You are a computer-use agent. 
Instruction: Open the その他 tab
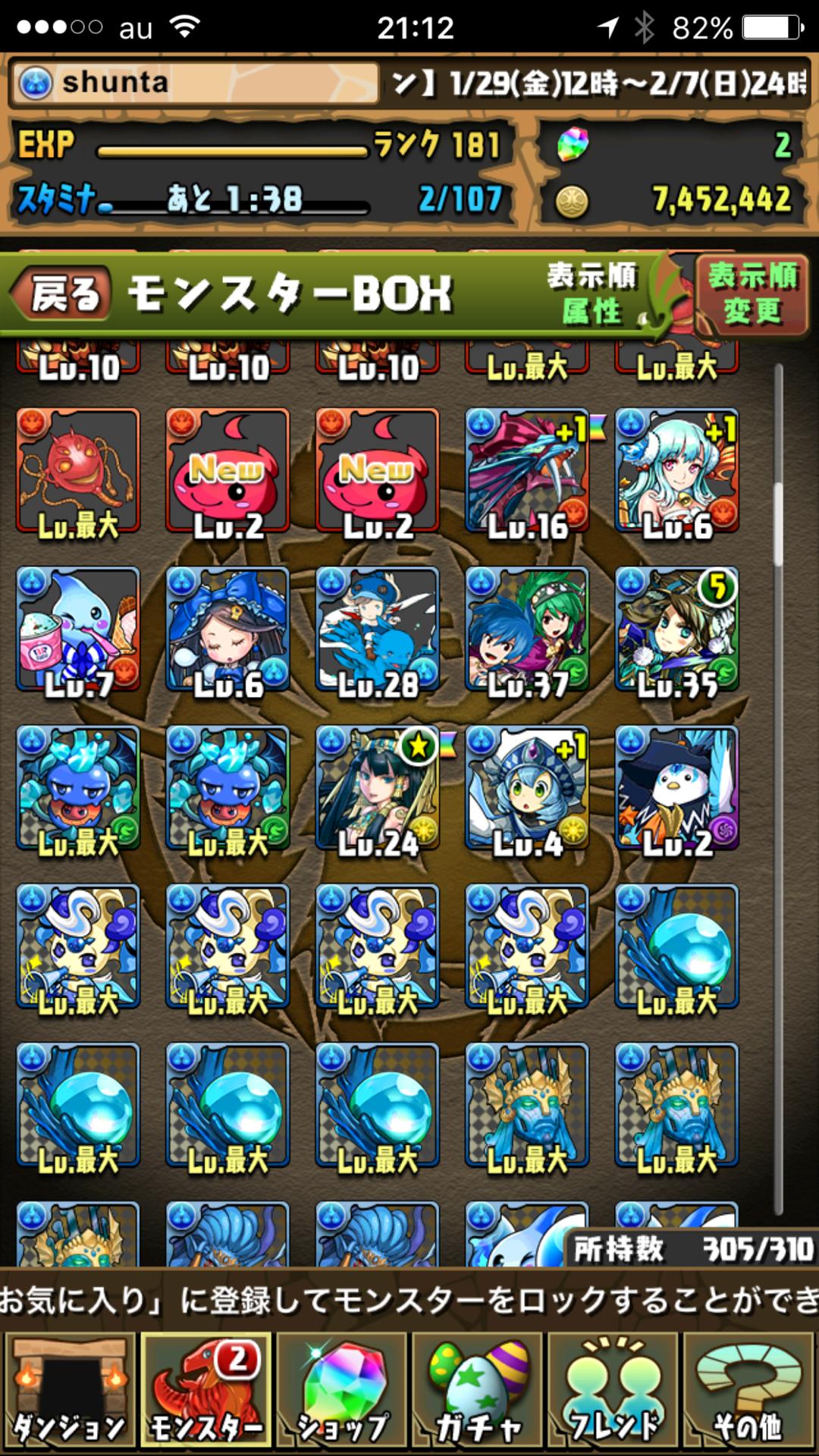(x=748, y=1392)
